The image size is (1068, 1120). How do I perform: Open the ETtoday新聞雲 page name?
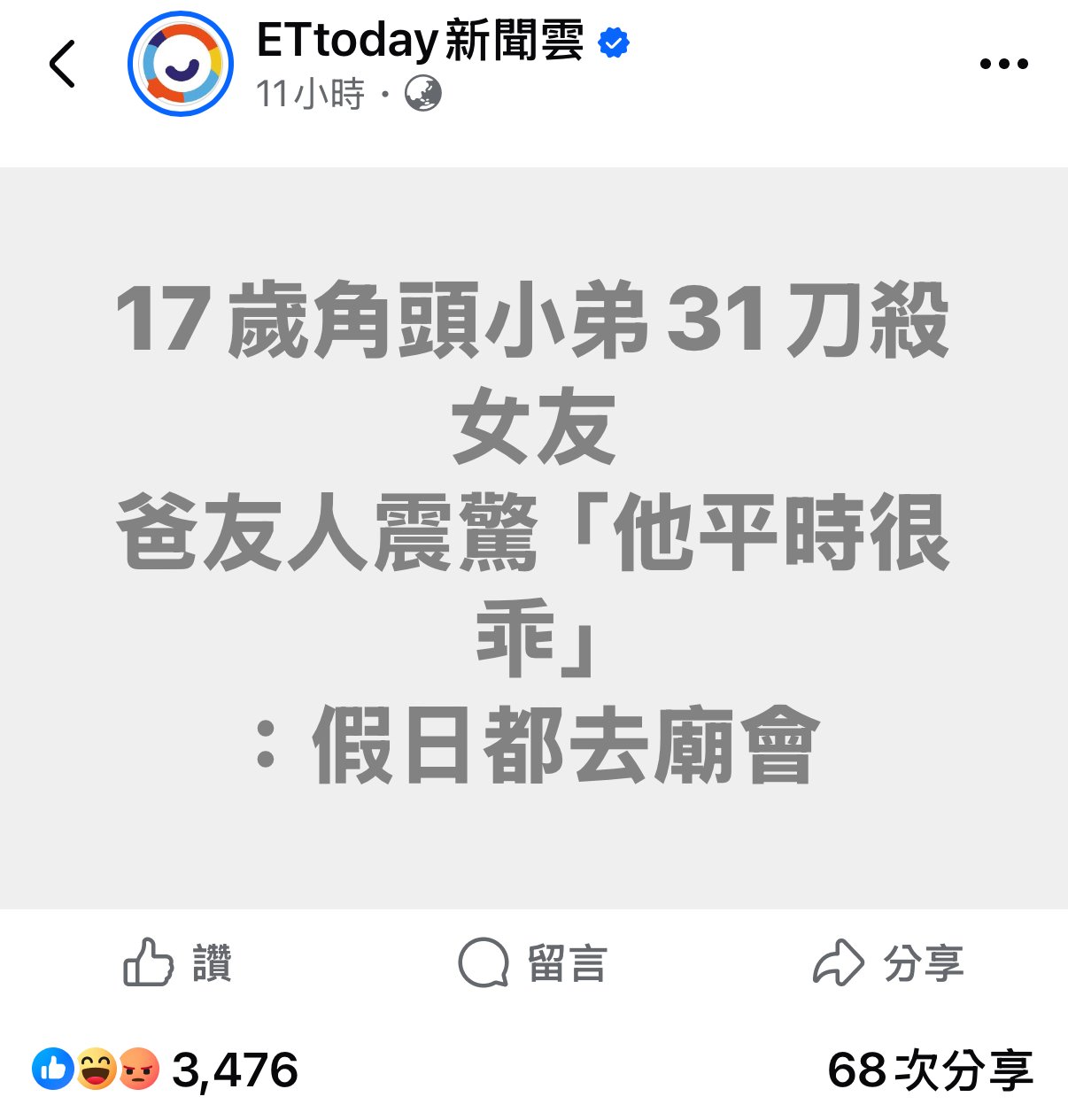click(420, 41)
